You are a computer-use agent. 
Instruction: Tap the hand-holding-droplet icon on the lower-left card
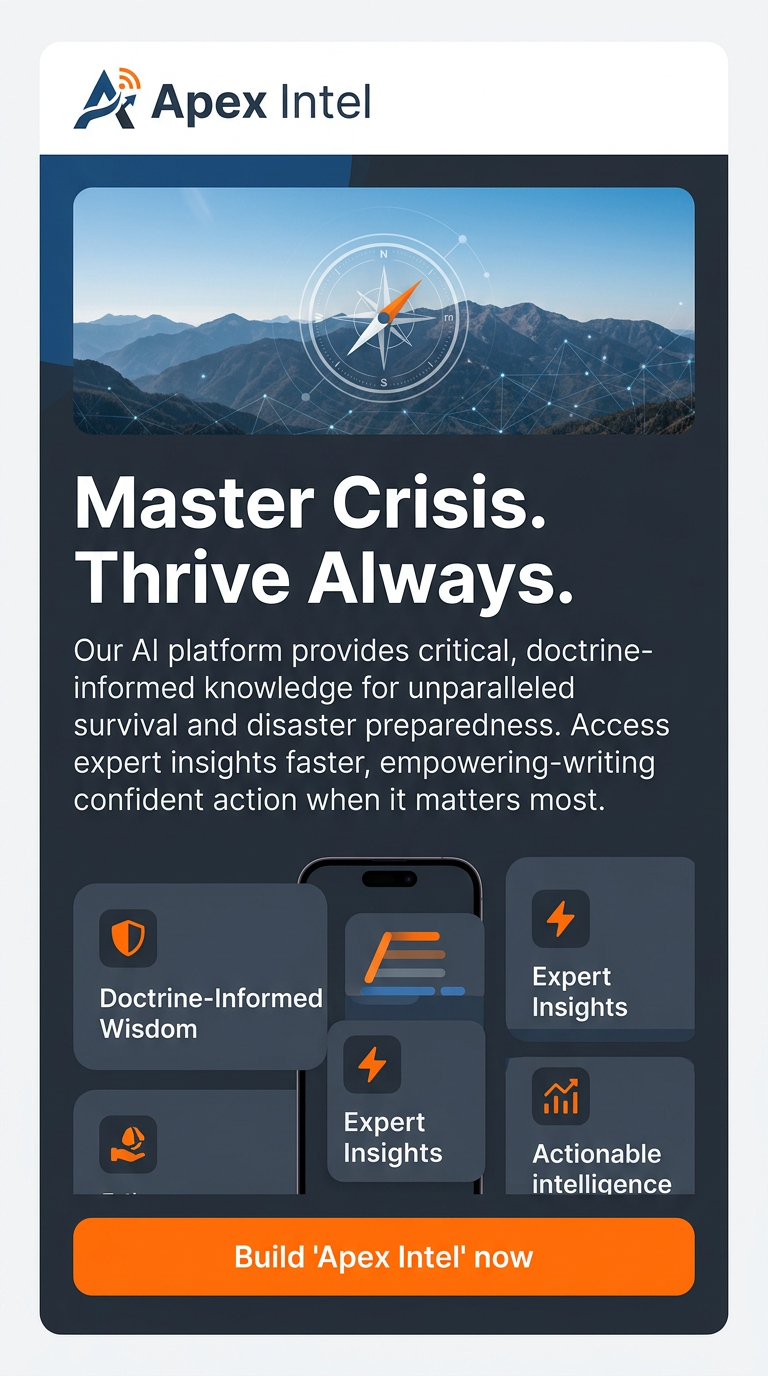click(129, 1143)
